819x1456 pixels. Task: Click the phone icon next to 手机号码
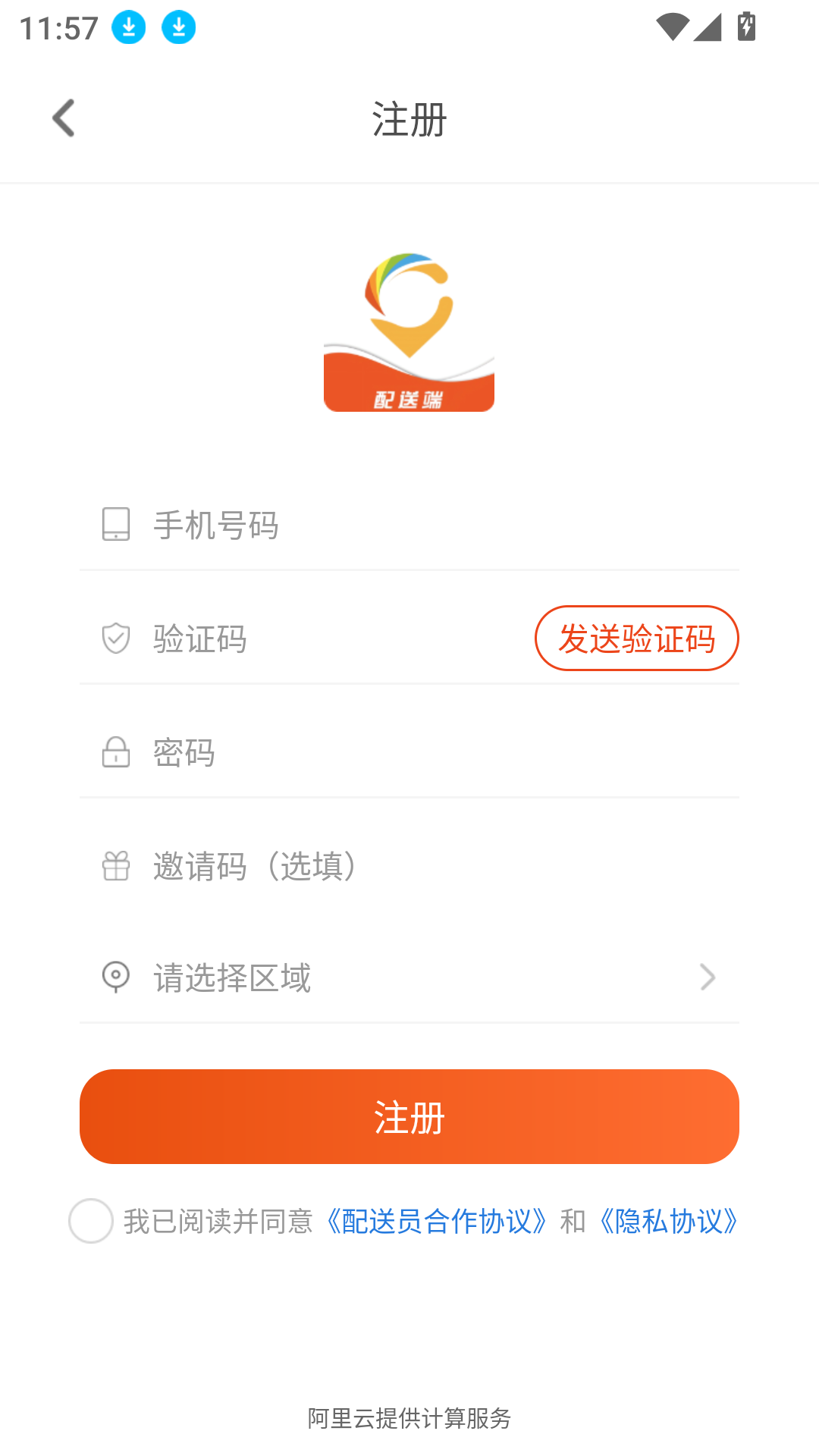pyautogui.click(x=115, y=525)
